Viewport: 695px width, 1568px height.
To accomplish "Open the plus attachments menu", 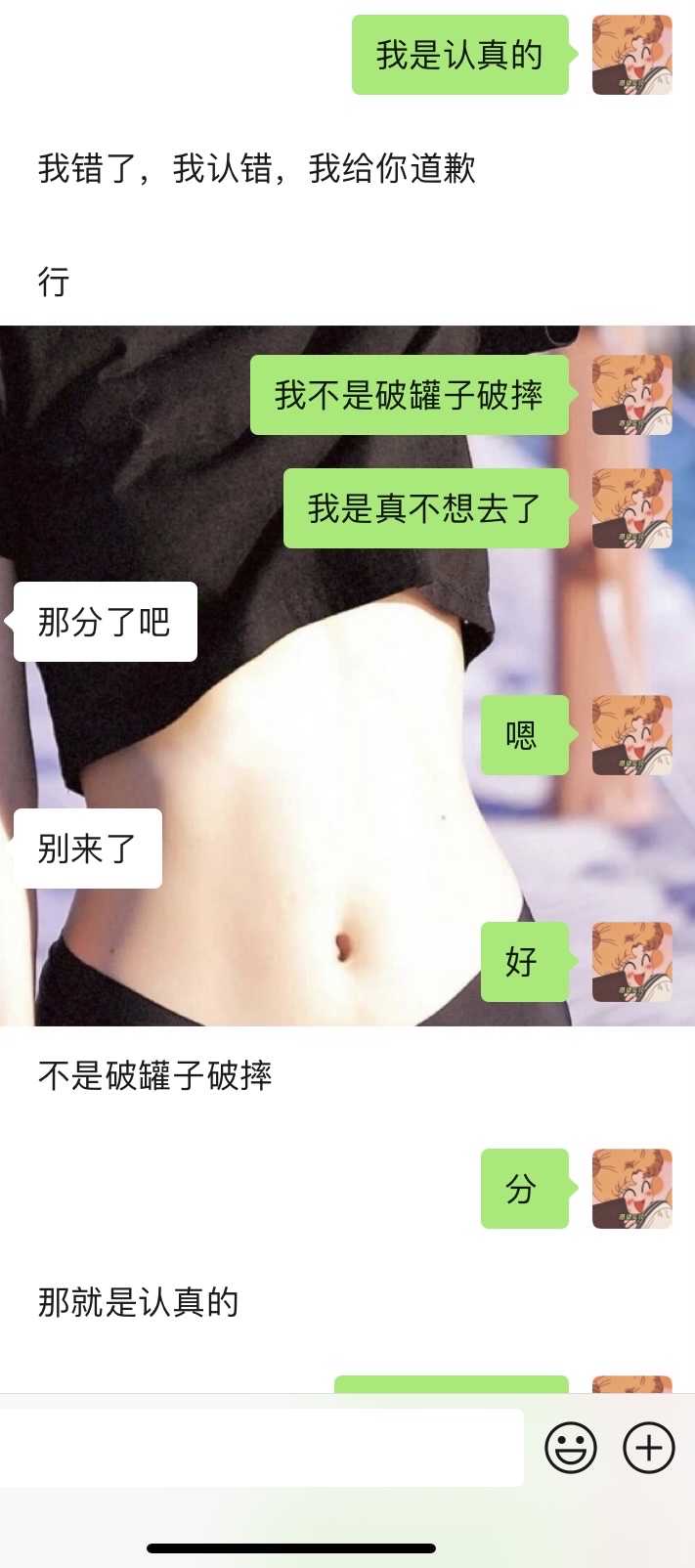I will [x=649, y=1448].
